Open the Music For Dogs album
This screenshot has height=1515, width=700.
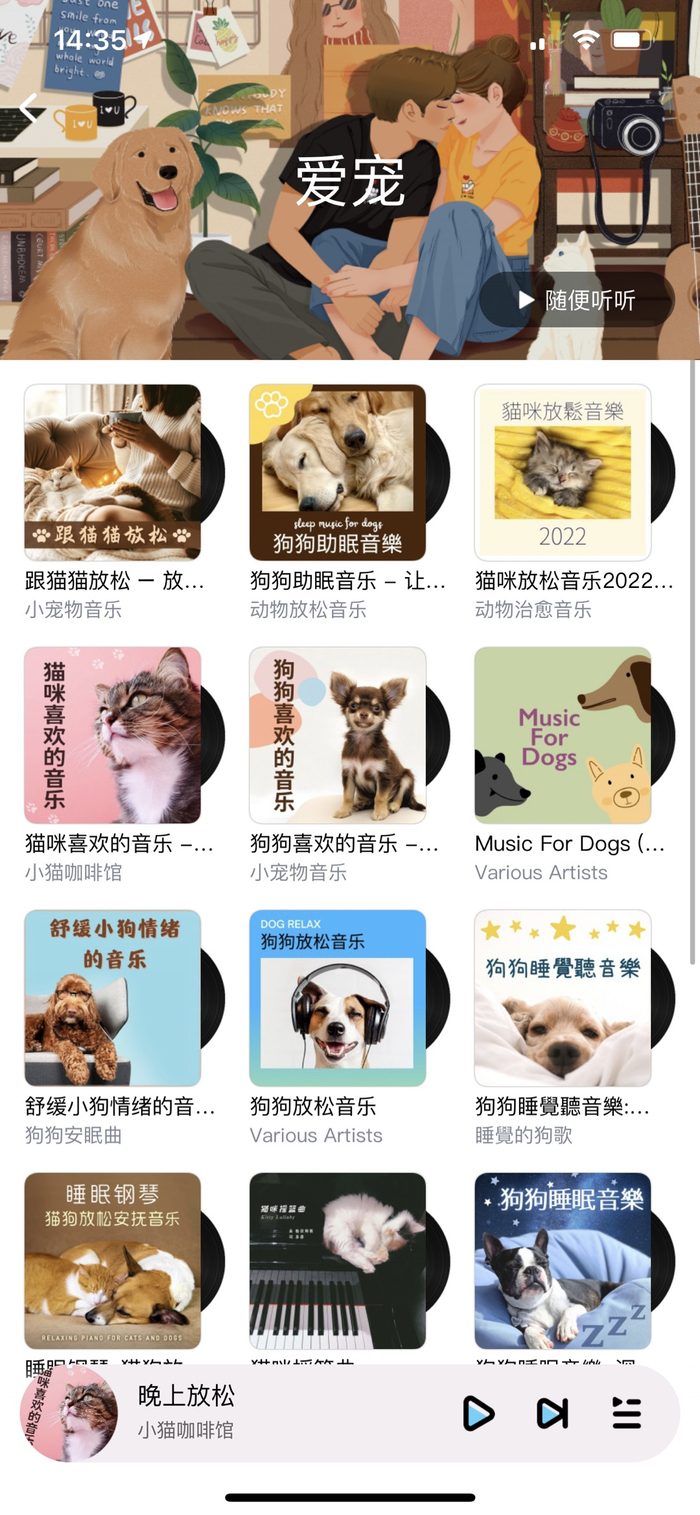tap(563, 735)
